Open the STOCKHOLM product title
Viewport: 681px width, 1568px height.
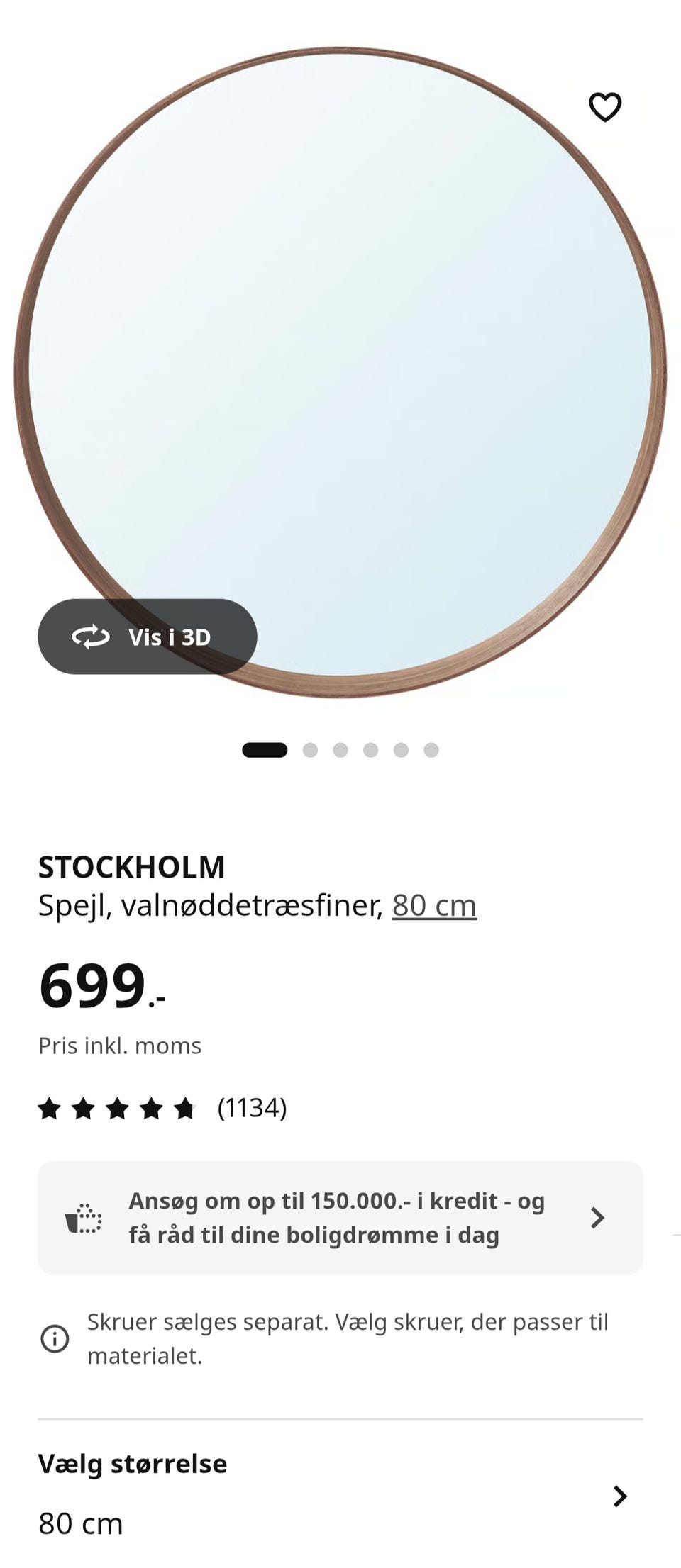pyautogui.click(x=132, y=866)
